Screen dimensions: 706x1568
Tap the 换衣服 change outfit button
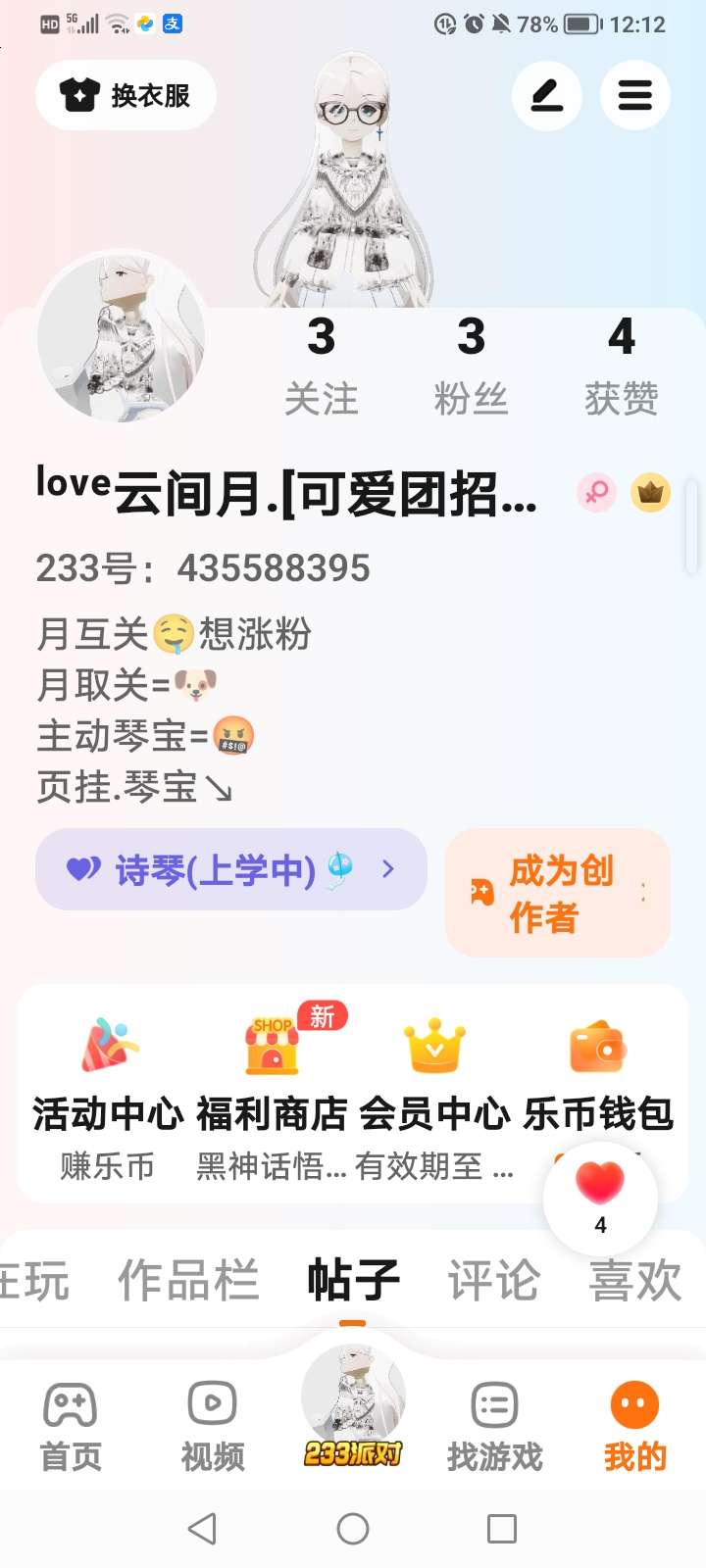click(126, 95)
